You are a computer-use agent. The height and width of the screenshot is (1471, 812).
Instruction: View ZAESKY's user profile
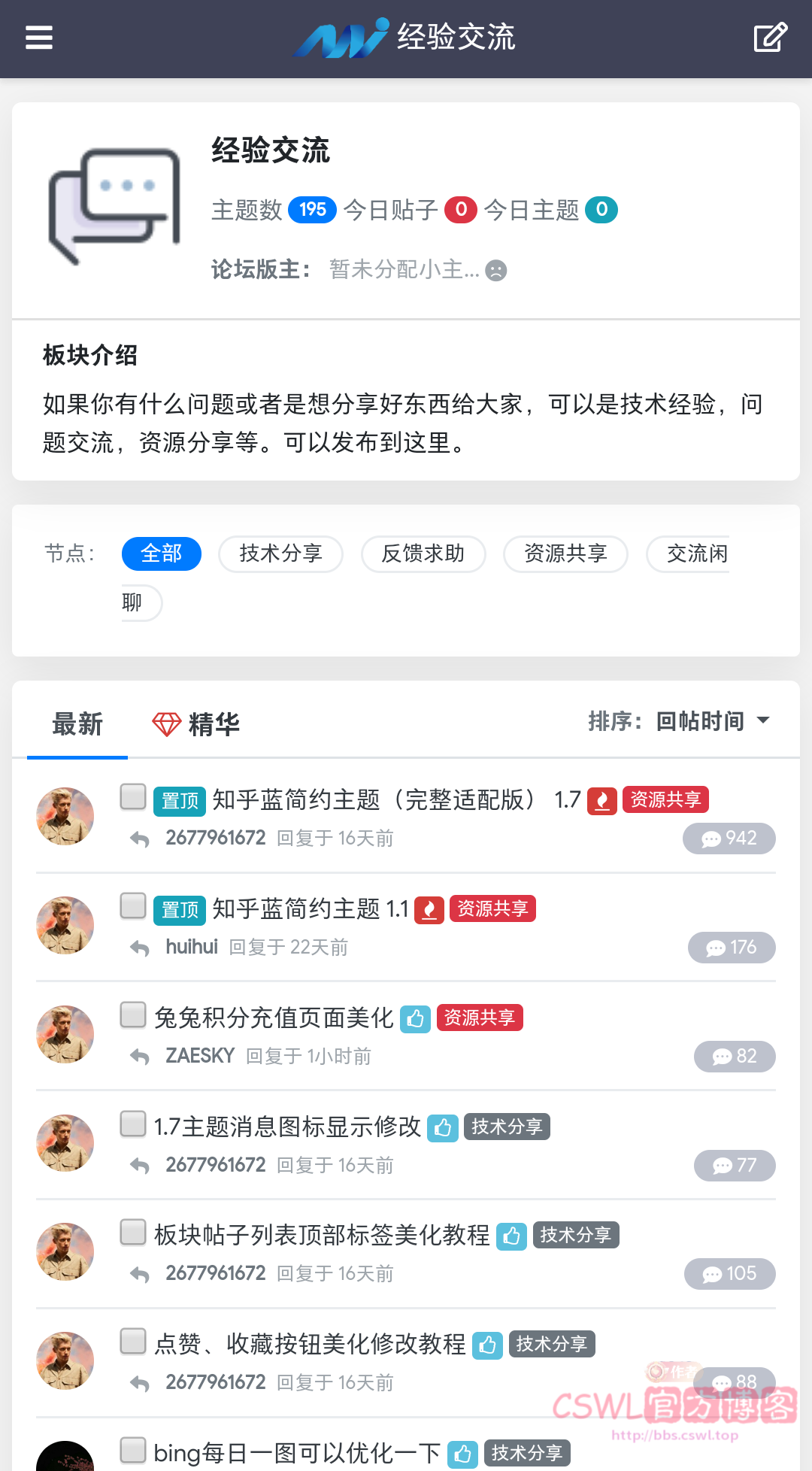point(200,1056)
